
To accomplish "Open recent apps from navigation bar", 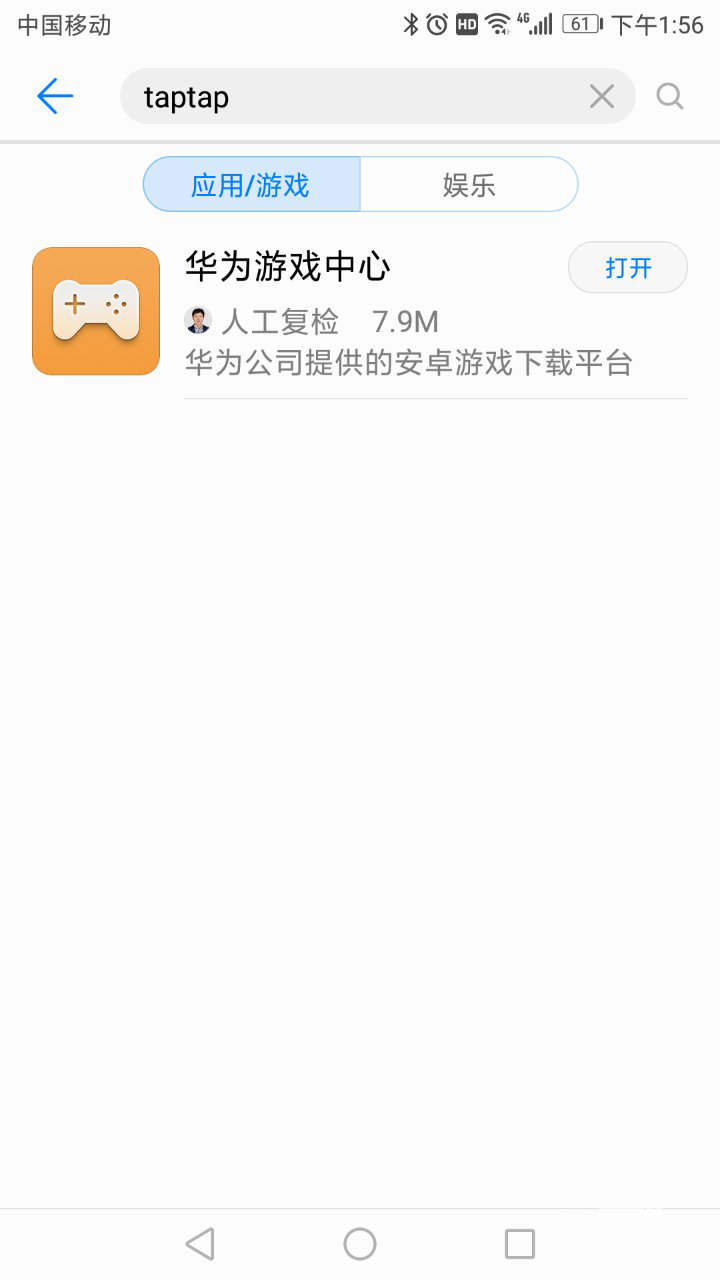I will tap(520, 1244).
